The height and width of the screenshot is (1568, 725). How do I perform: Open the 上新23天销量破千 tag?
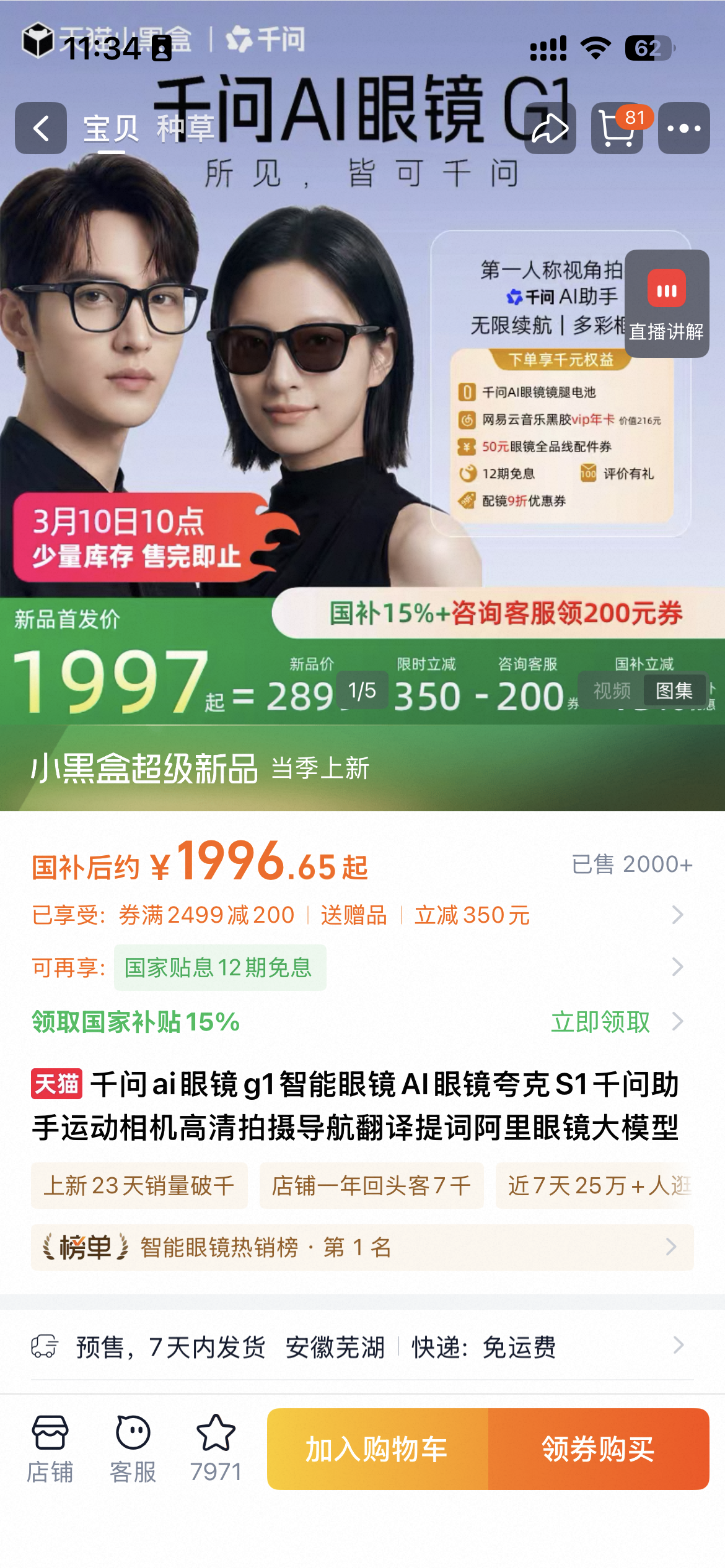tap(139, 1186)
